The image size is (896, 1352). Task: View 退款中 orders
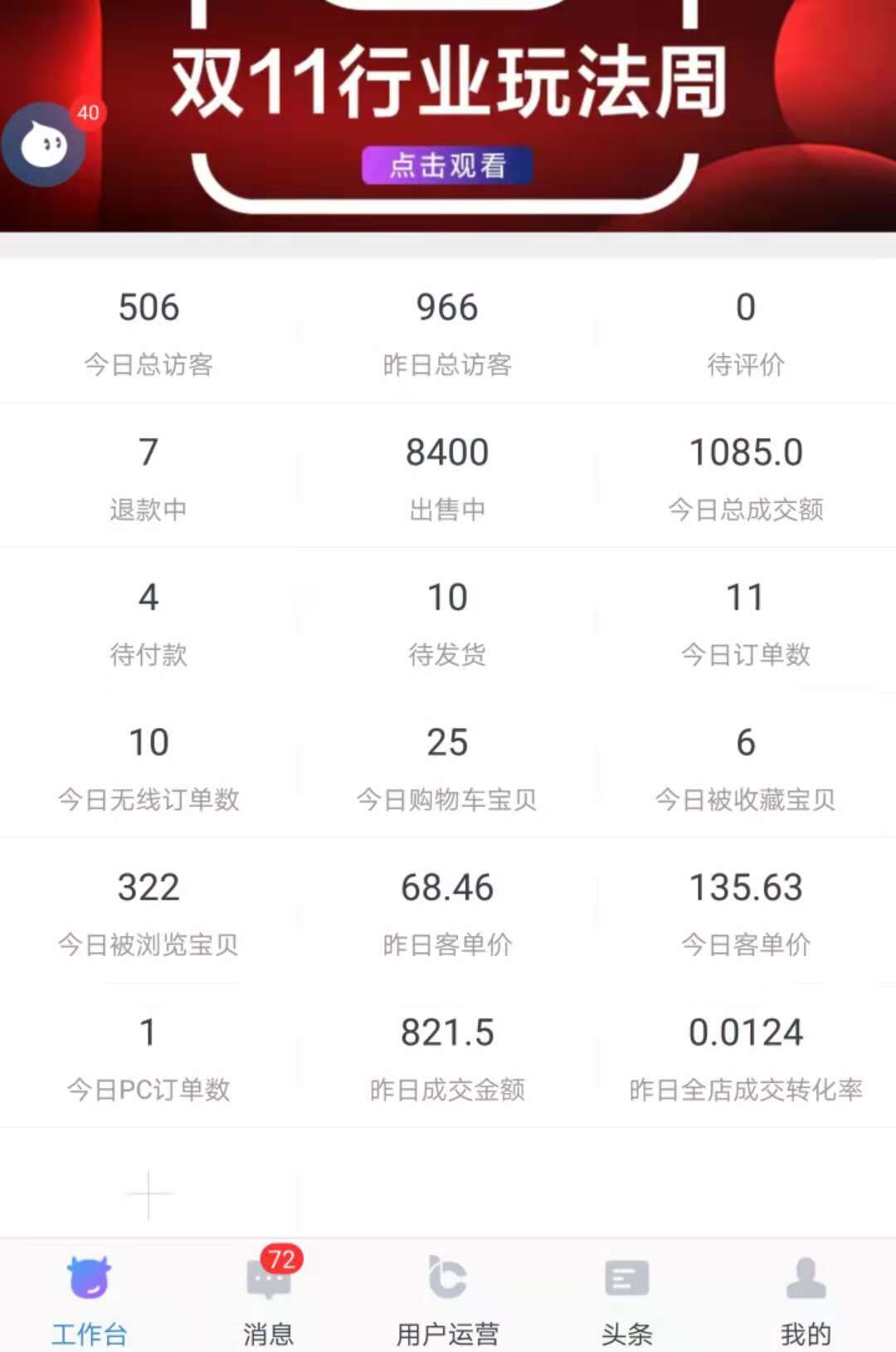149,476
